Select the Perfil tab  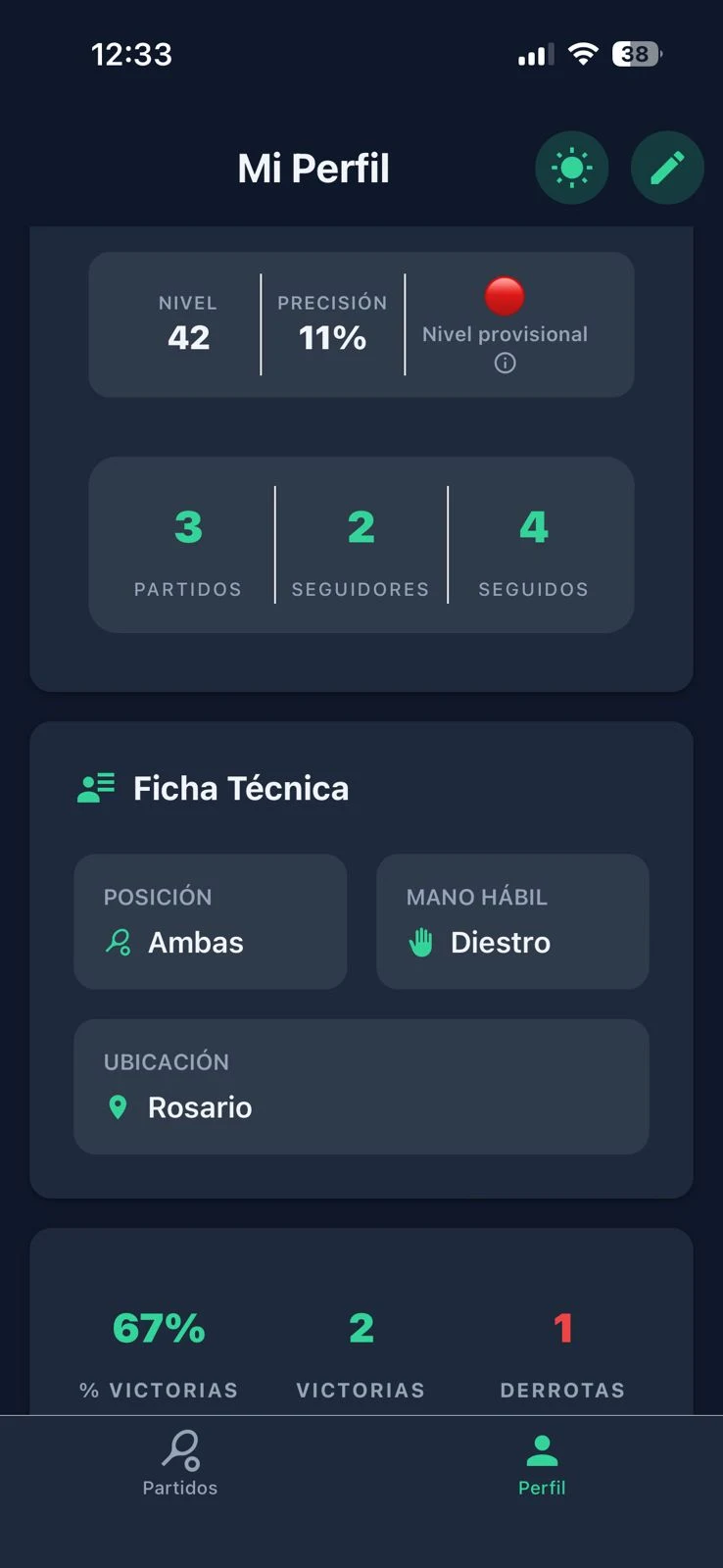[x=542, y=1462]
